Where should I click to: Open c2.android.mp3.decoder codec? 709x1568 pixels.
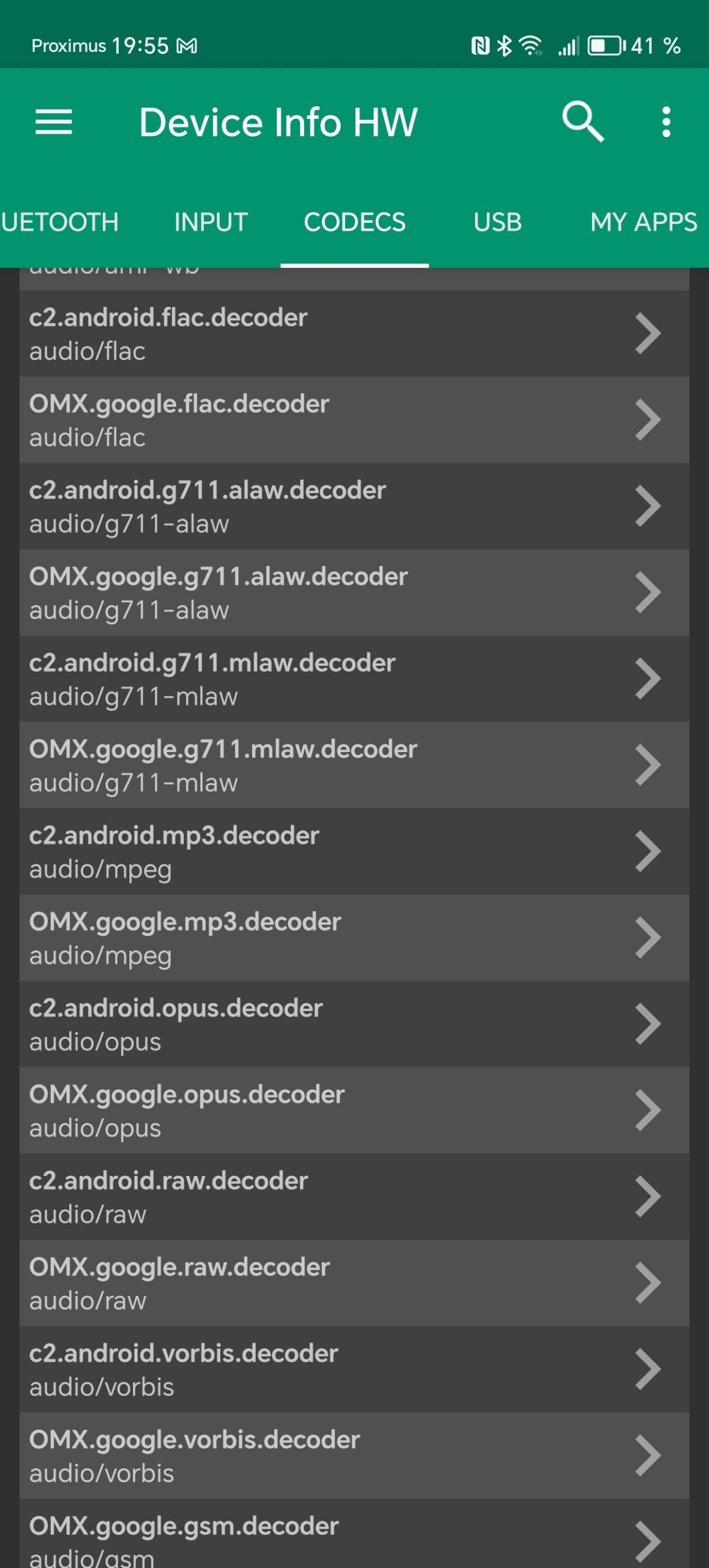click(354, 852)
